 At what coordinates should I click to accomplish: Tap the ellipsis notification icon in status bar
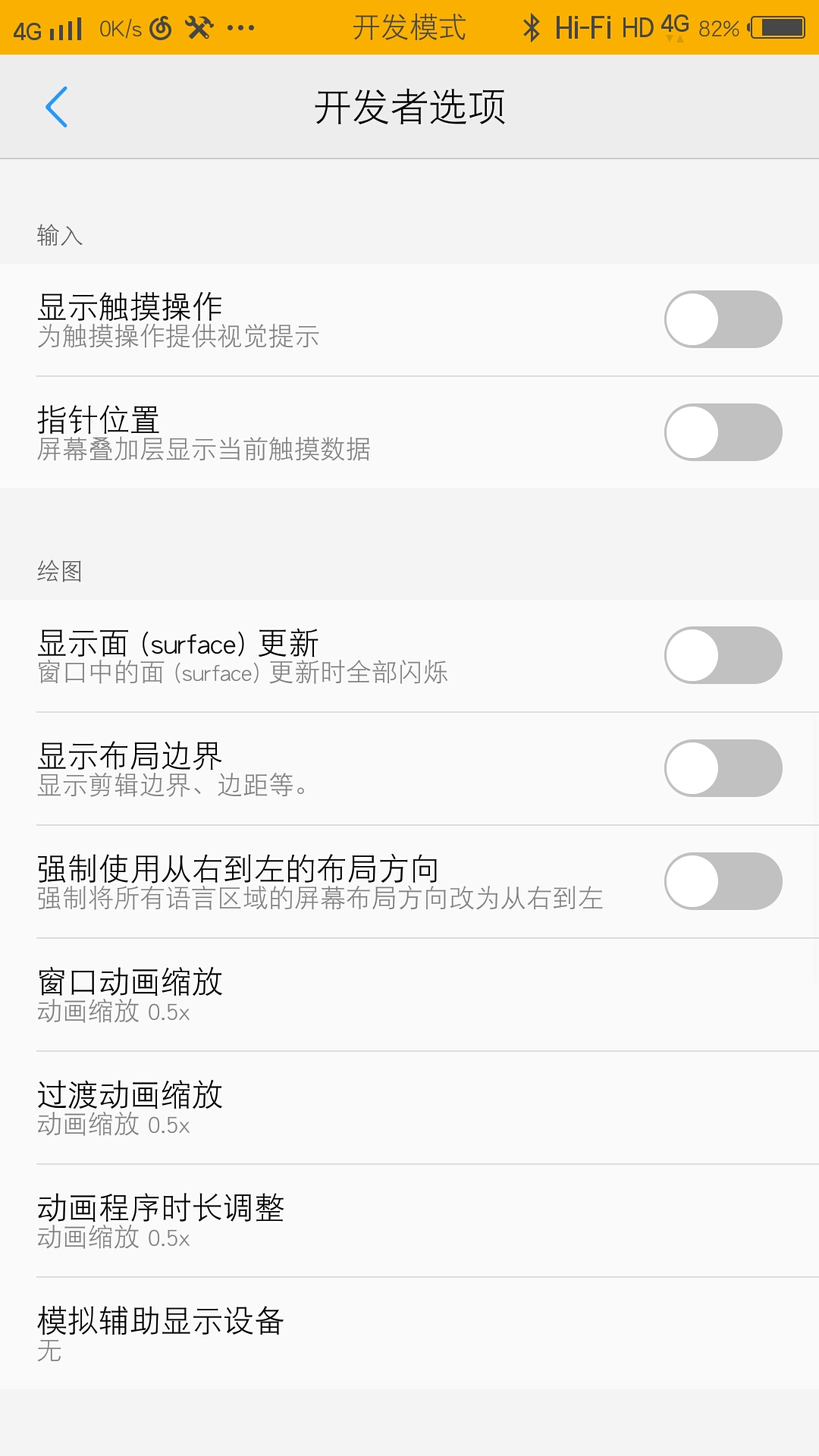[241, 29]
